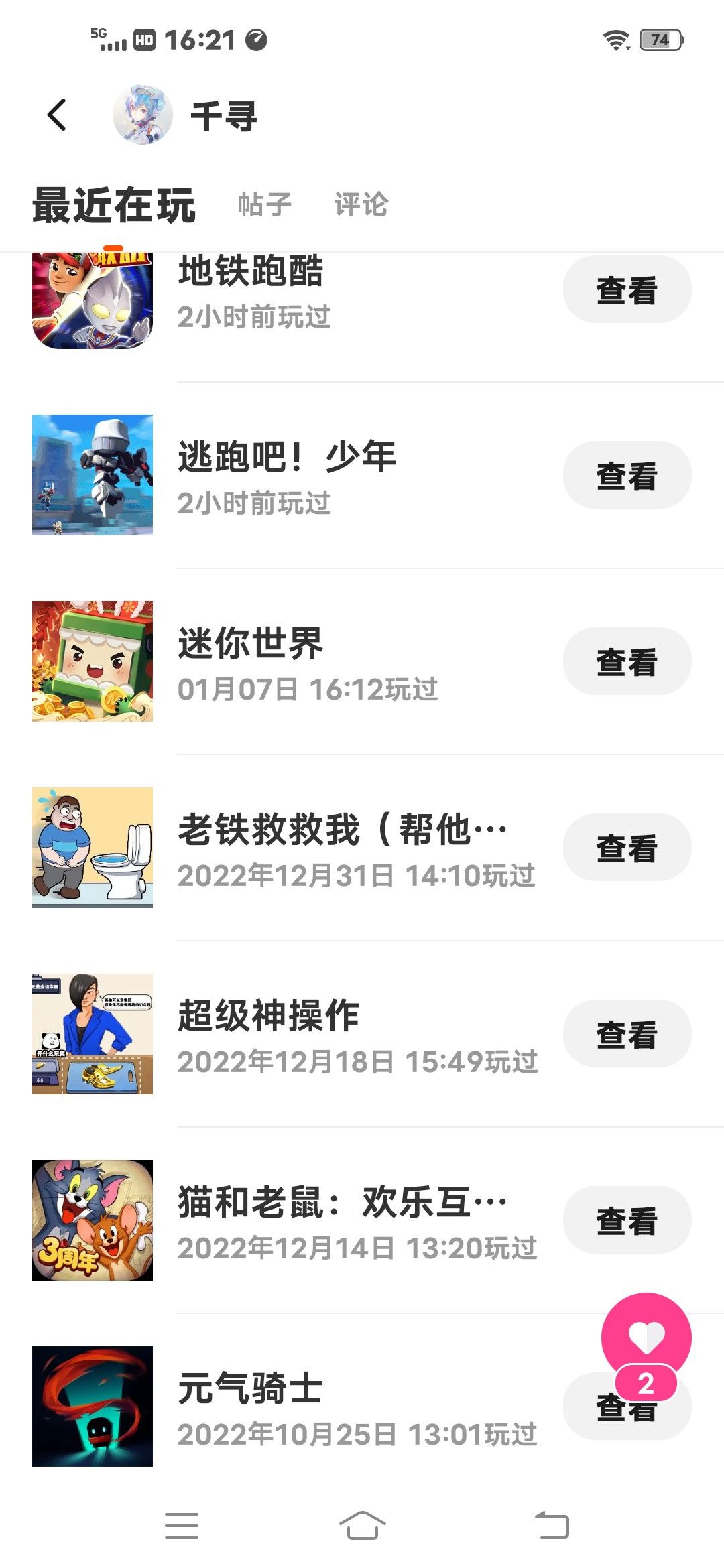Switch to the 评论 tab
The image size is (724, 1568).
point(361,204)
